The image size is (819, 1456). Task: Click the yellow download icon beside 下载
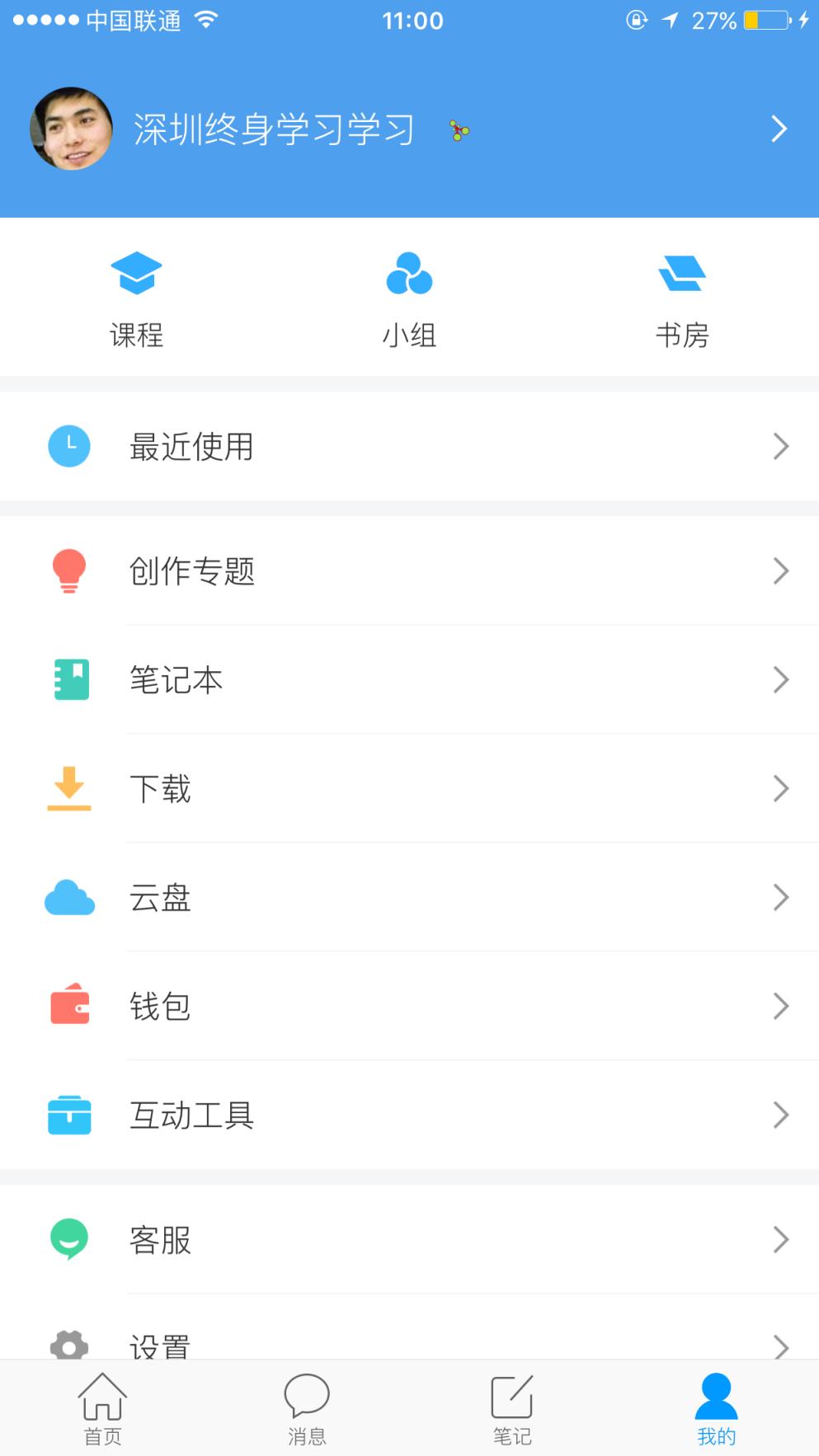pyautogui.click(x=69, y=787)
